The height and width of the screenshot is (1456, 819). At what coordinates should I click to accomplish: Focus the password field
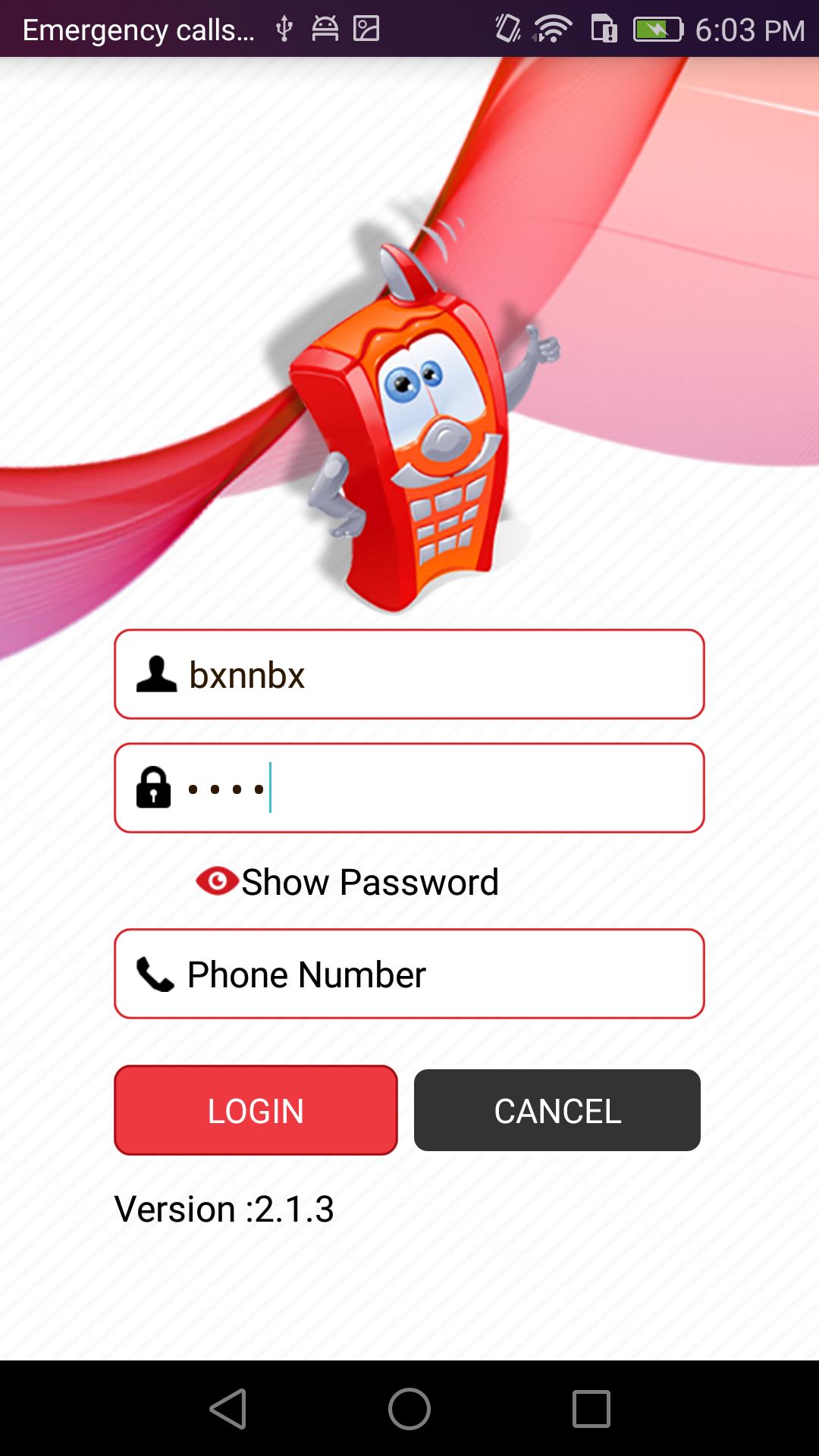tap(409, 788)
